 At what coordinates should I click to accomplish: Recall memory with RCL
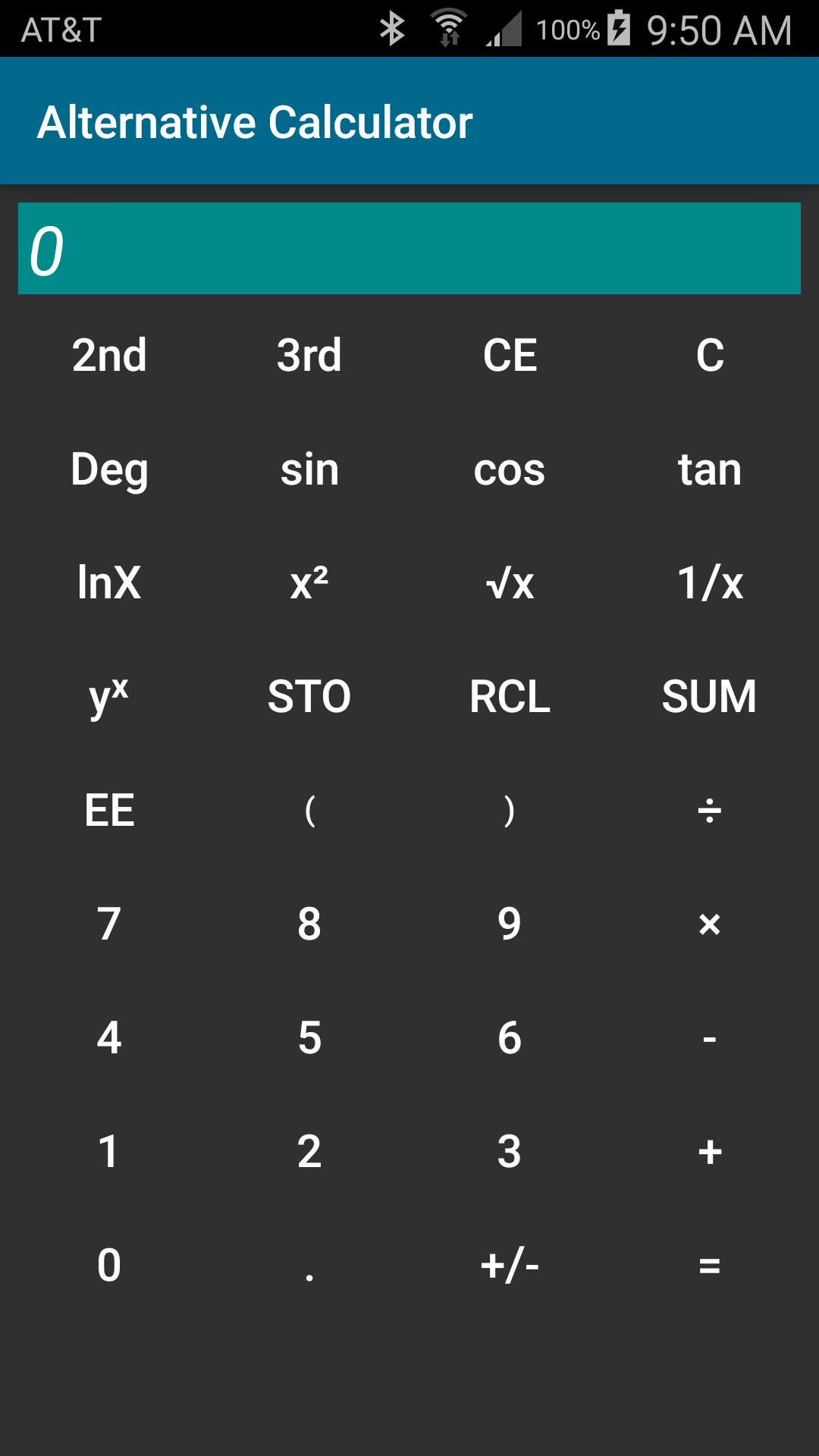[x=510, y=696]
